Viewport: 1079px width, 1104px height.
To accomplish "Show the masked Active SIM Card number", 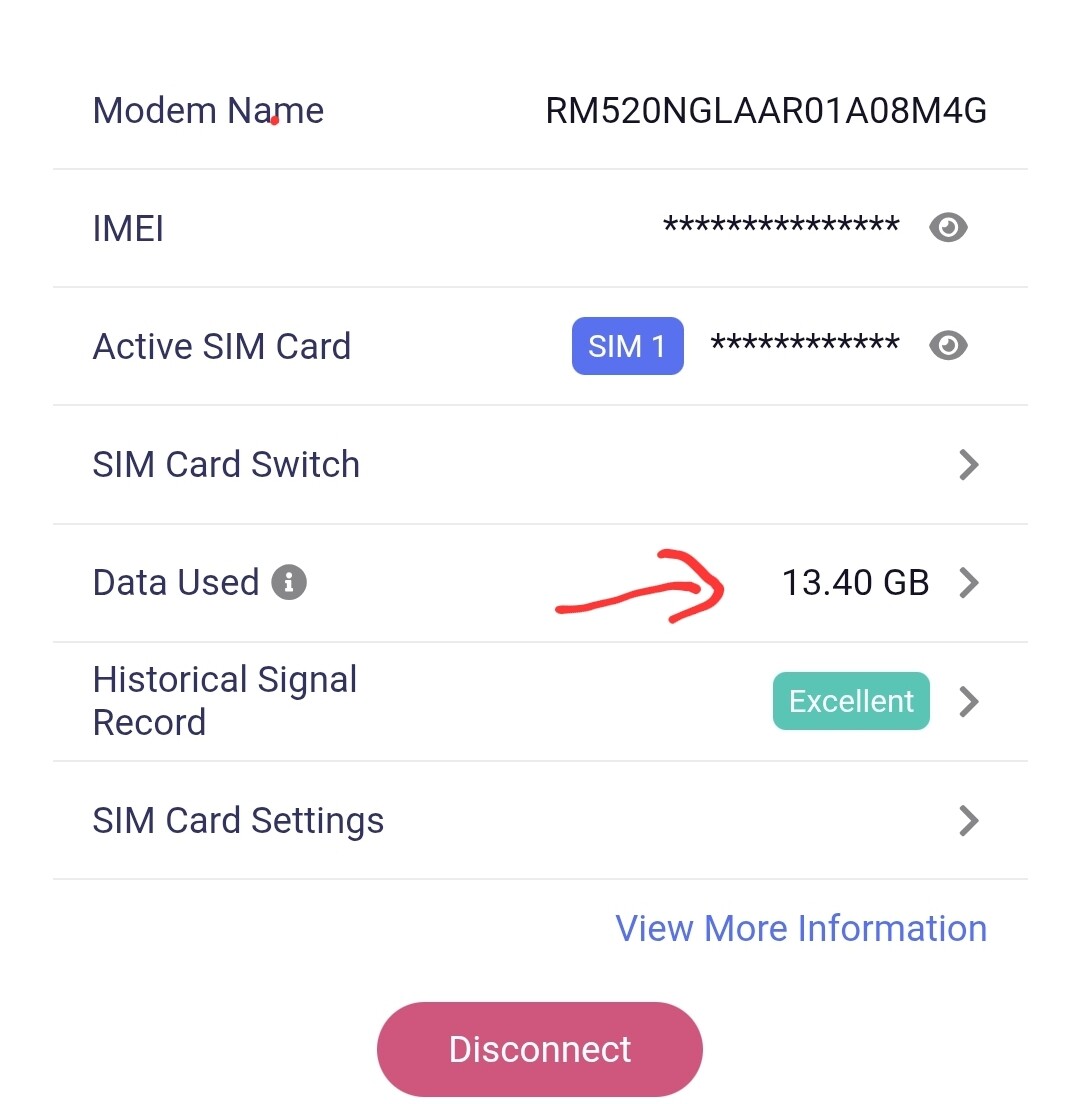I will pyautogui.click(x=948, y=346).
